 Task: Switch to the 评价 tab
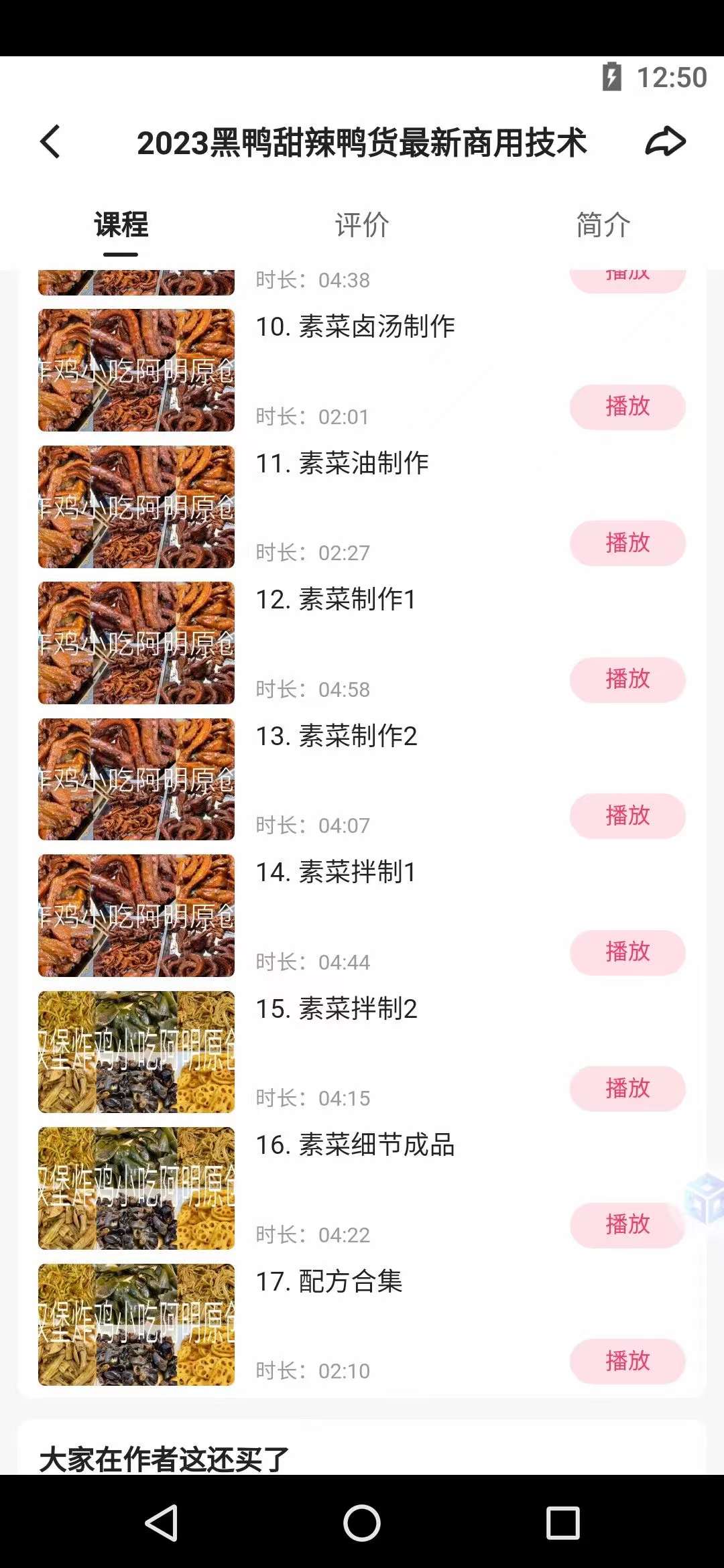361,226
